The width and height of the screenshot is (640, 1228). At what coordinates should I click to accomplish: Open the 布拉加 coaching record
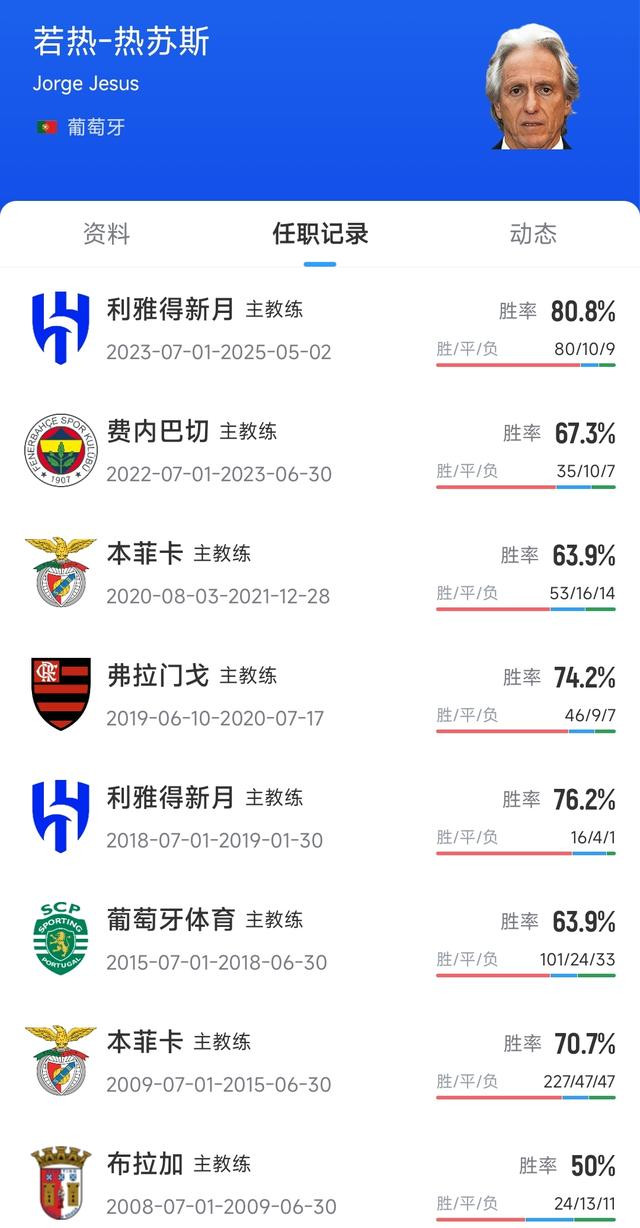[320, 1183]
